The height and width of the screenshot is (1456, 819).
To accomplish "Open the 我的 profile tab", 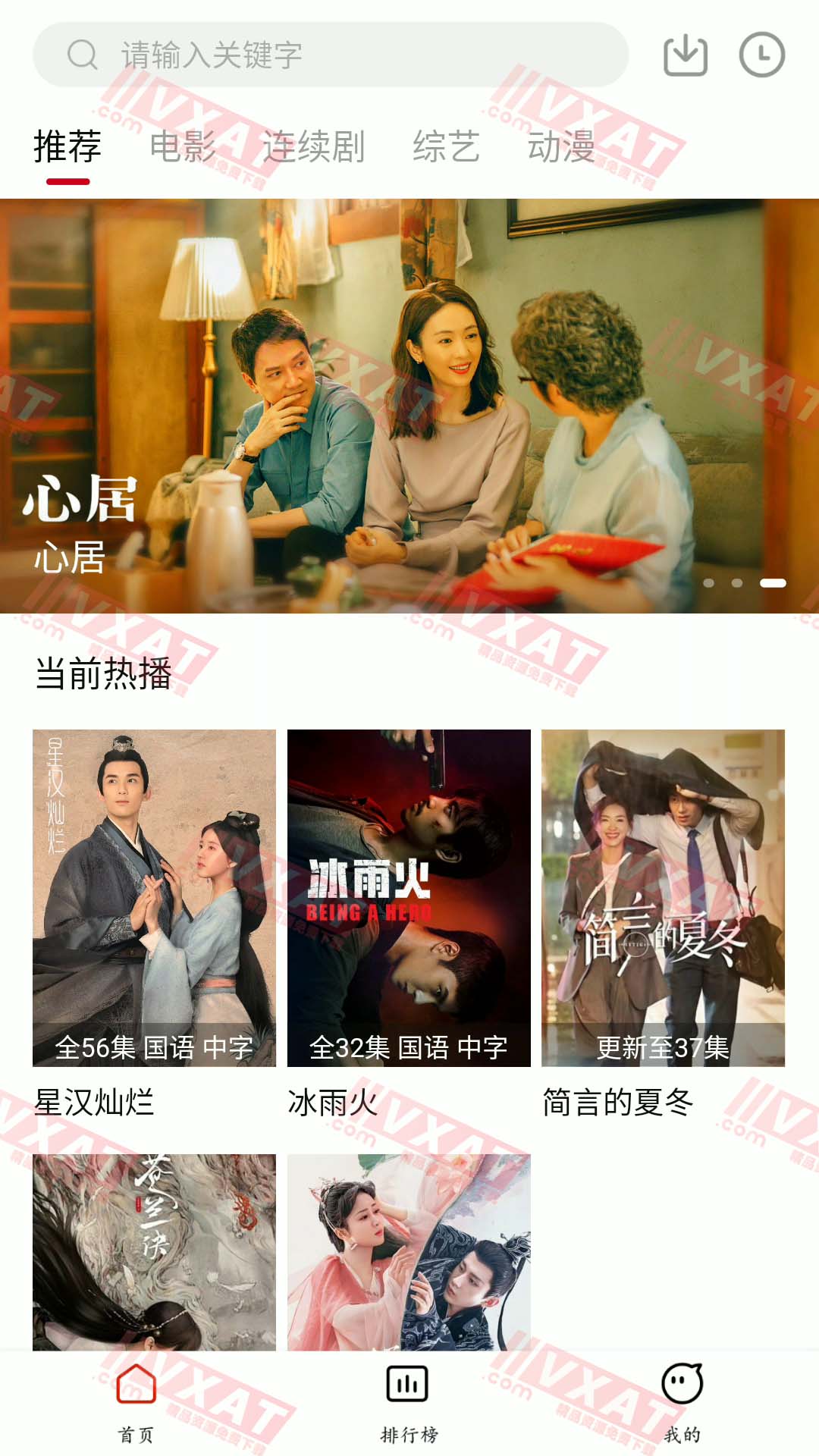I will [682, 1403].
